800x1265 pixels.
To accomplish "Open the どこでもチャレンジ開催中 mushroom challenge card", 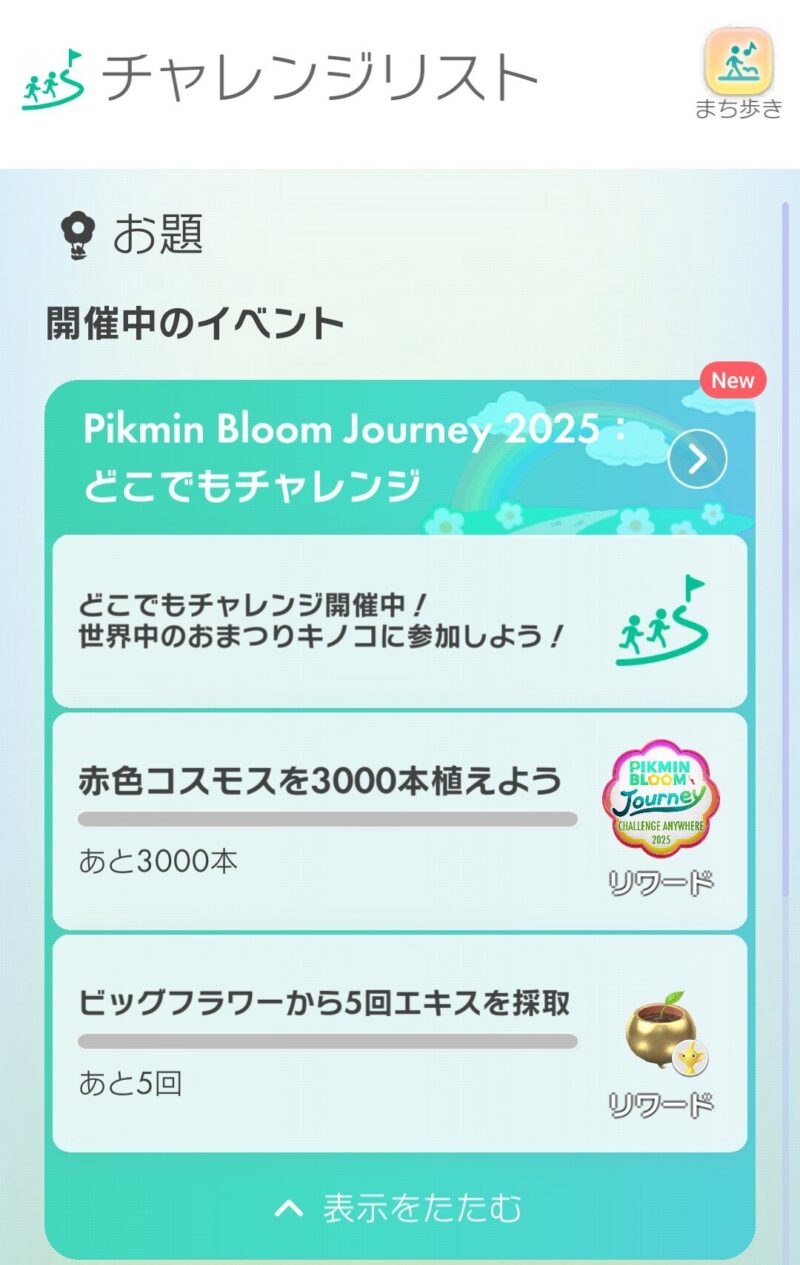I will pos(399,622).
